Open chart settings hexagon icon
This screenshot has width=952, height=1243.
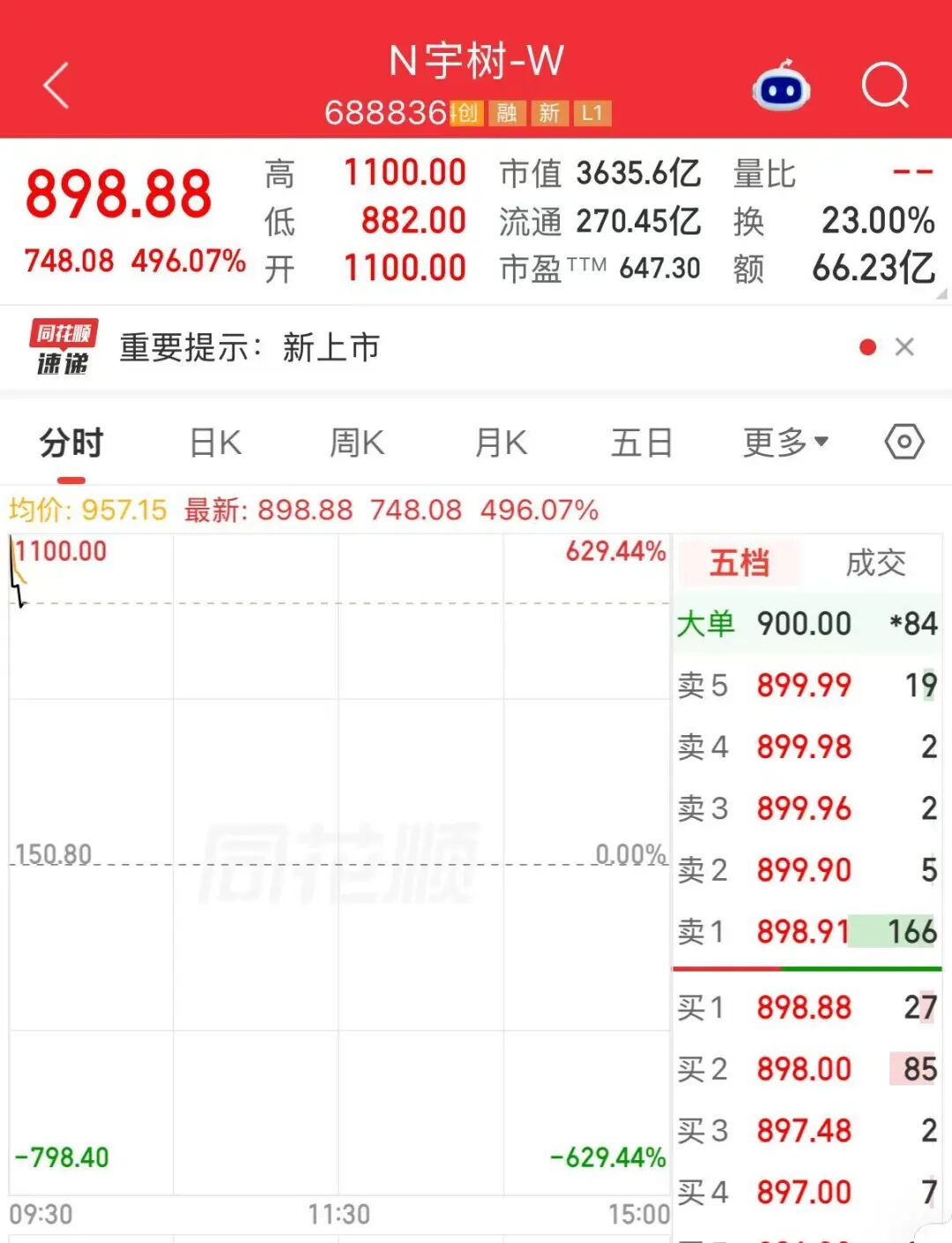(904, 442)
